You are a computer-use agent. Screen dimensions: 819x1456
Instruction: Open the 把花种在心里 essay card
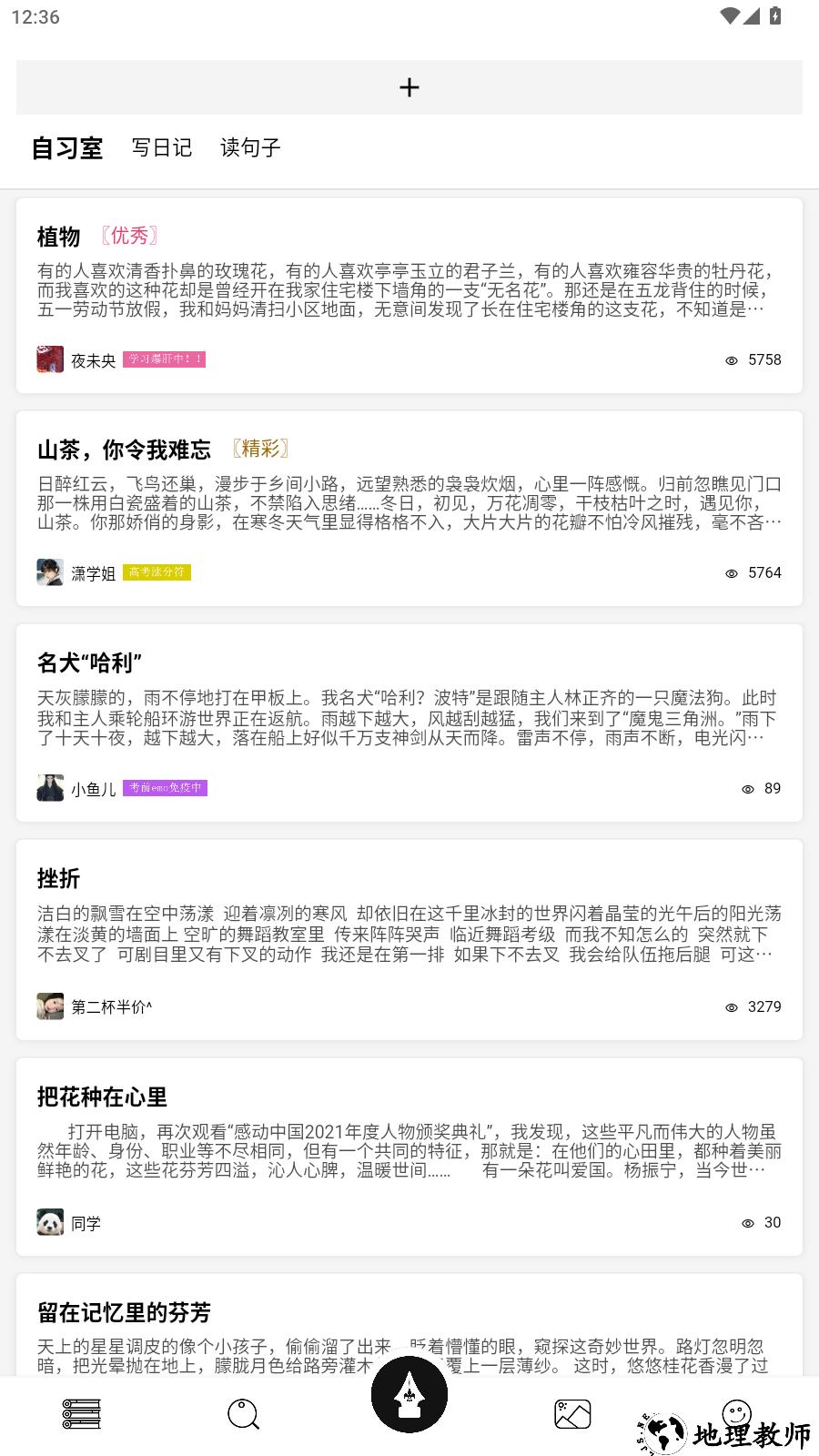[409, 1150]
